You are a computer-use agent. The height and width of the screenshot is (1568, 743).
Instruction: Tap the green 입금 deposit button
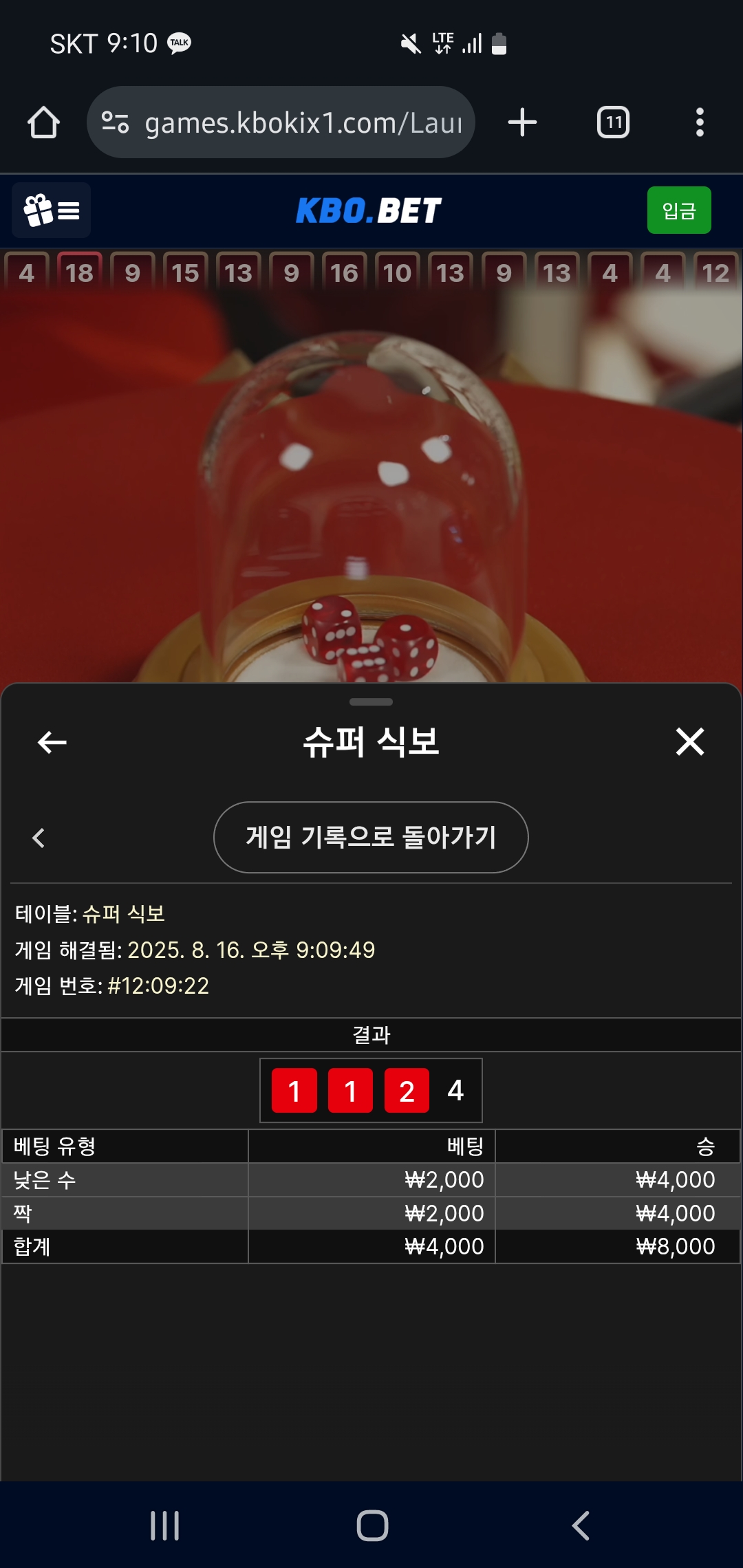[x=678, y=210]
